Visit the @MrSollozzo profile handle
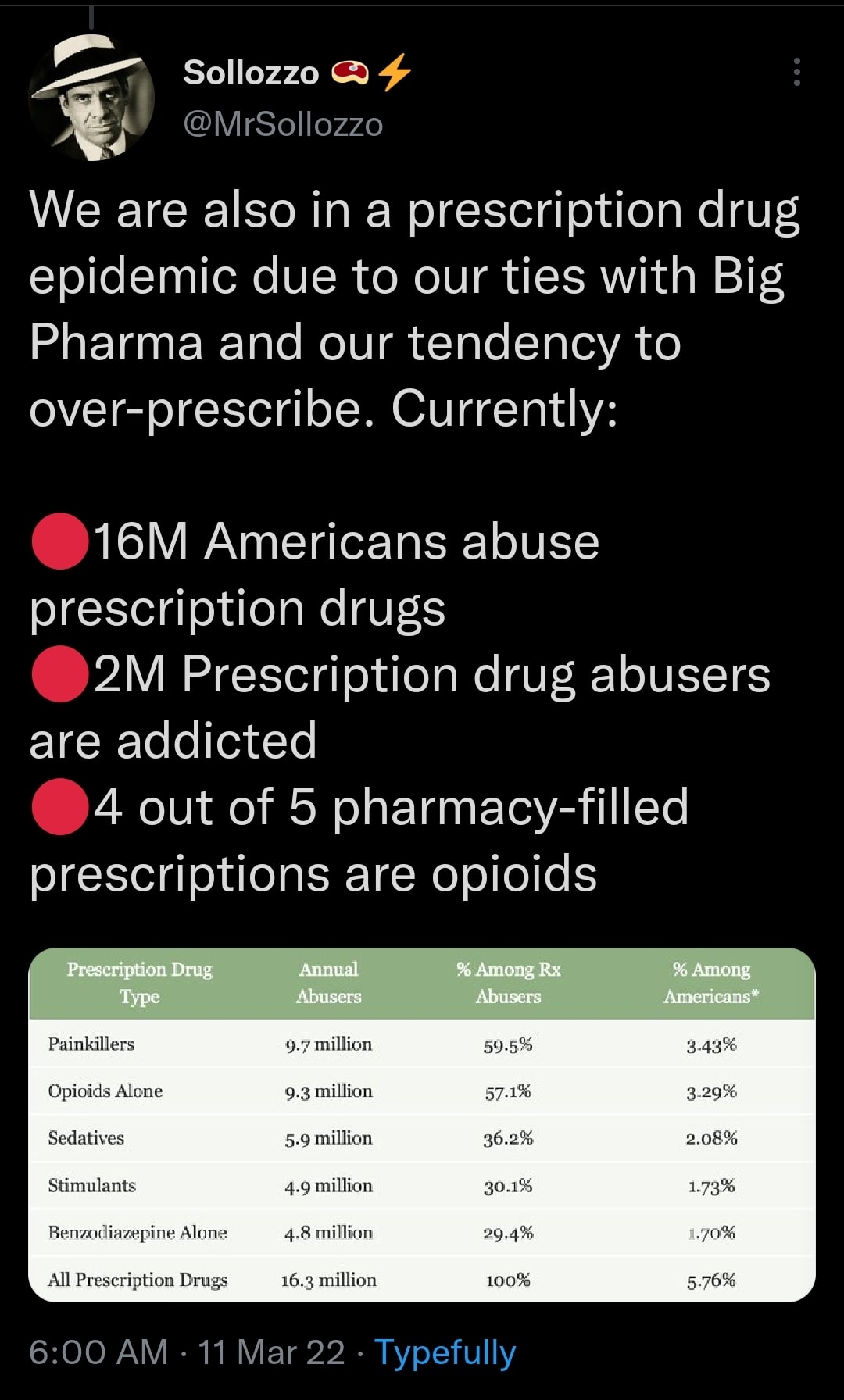 283,125
